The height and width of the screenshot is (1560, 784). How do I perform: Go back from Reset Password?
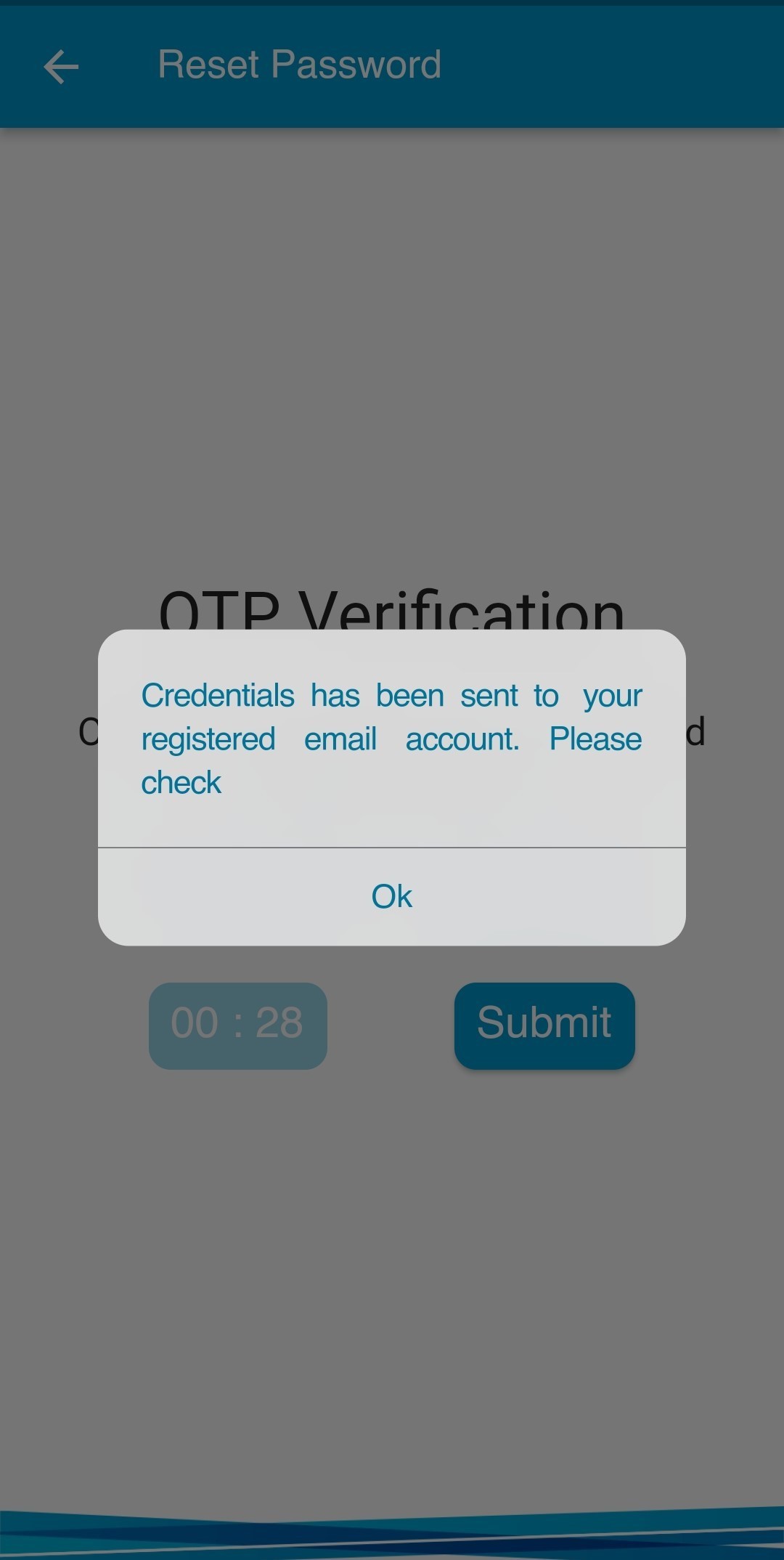coord(61,67)
